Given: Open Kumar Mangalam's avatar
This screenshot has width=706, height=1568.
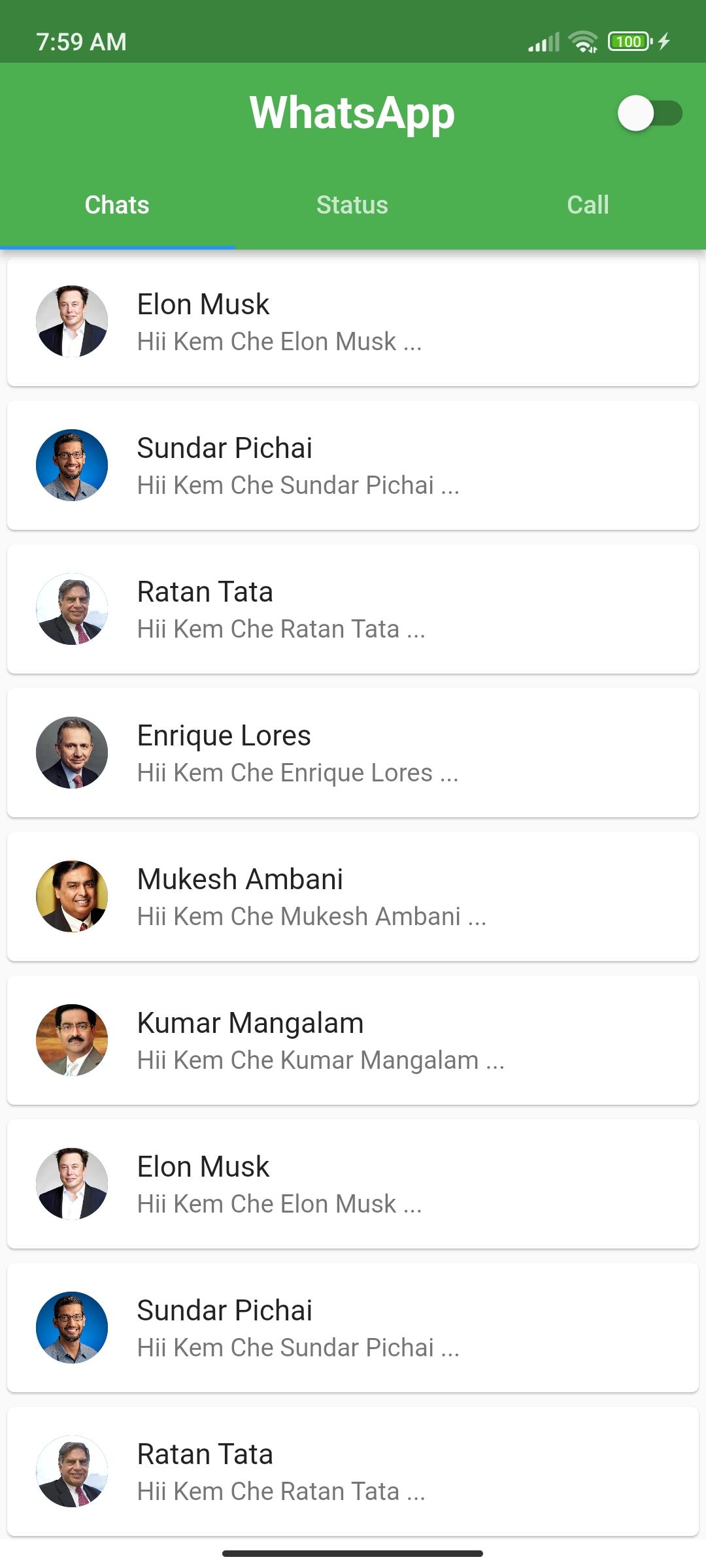Looking at the screenshot, I should (x=72, y=1040).
